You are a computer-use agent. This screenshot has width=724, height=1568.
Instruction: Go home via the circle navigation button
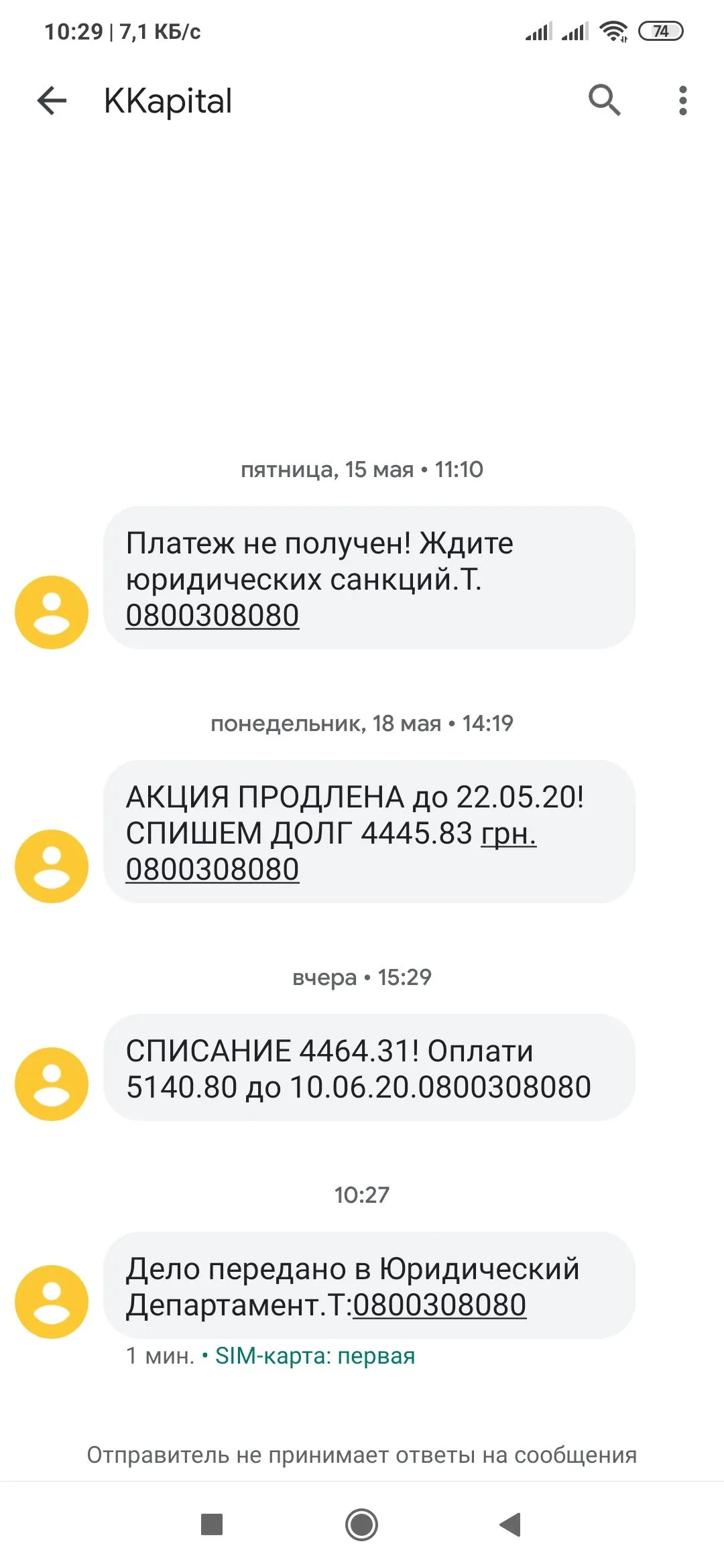[362, 1524]
